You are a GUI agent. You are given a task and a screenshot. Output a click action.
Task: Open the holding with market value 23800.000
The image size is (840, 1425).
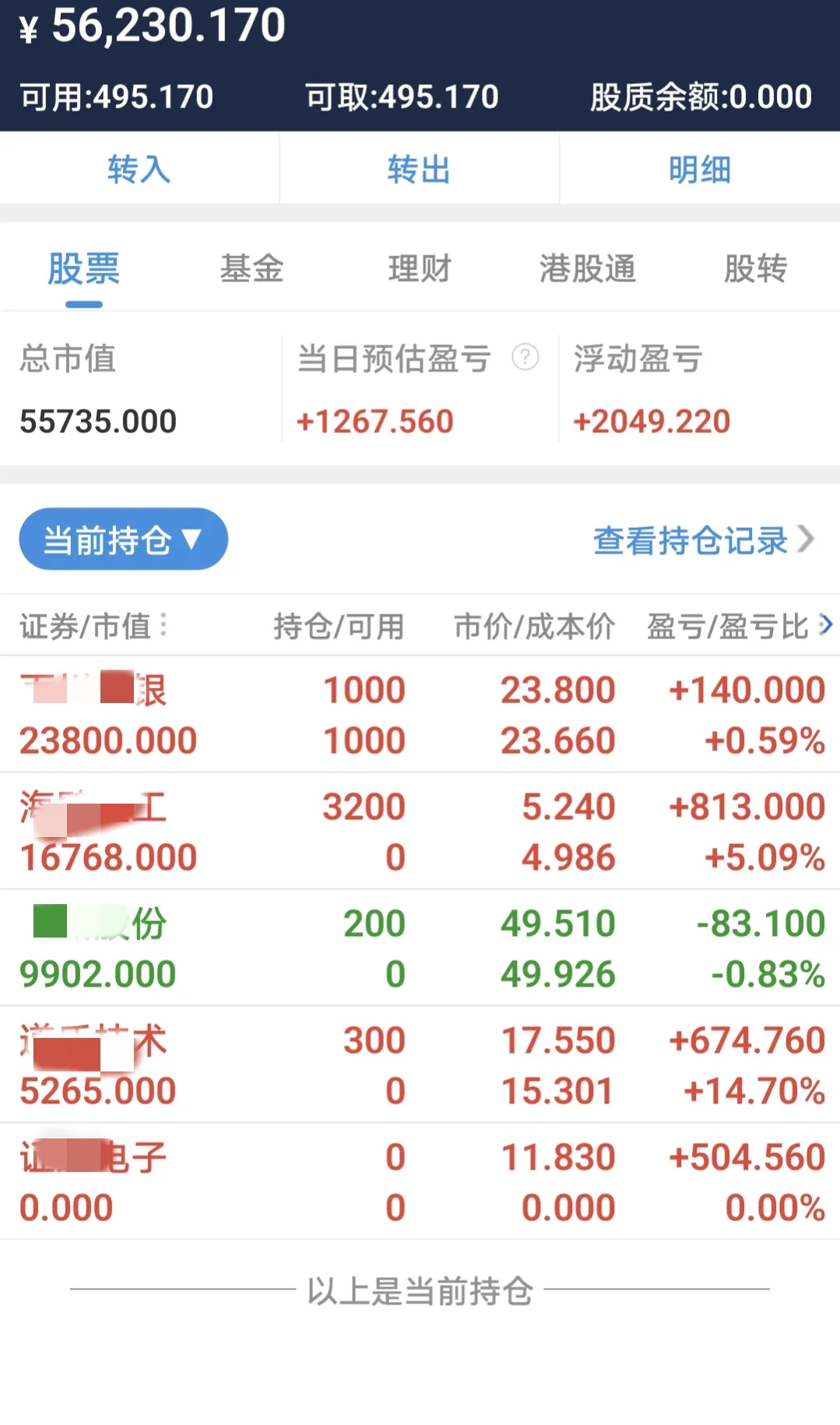(420, 714)
